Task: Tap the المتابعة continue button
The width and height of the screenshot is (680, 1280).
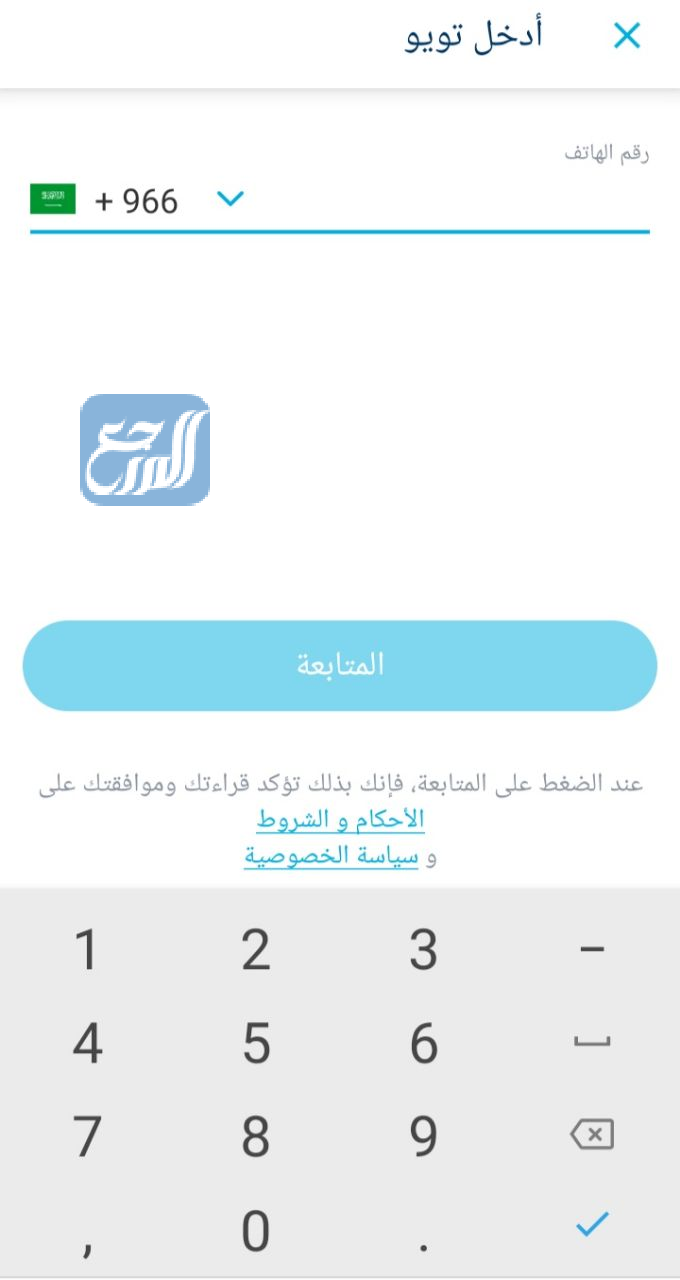Action: pyautogui.click(x=340, y=665)
